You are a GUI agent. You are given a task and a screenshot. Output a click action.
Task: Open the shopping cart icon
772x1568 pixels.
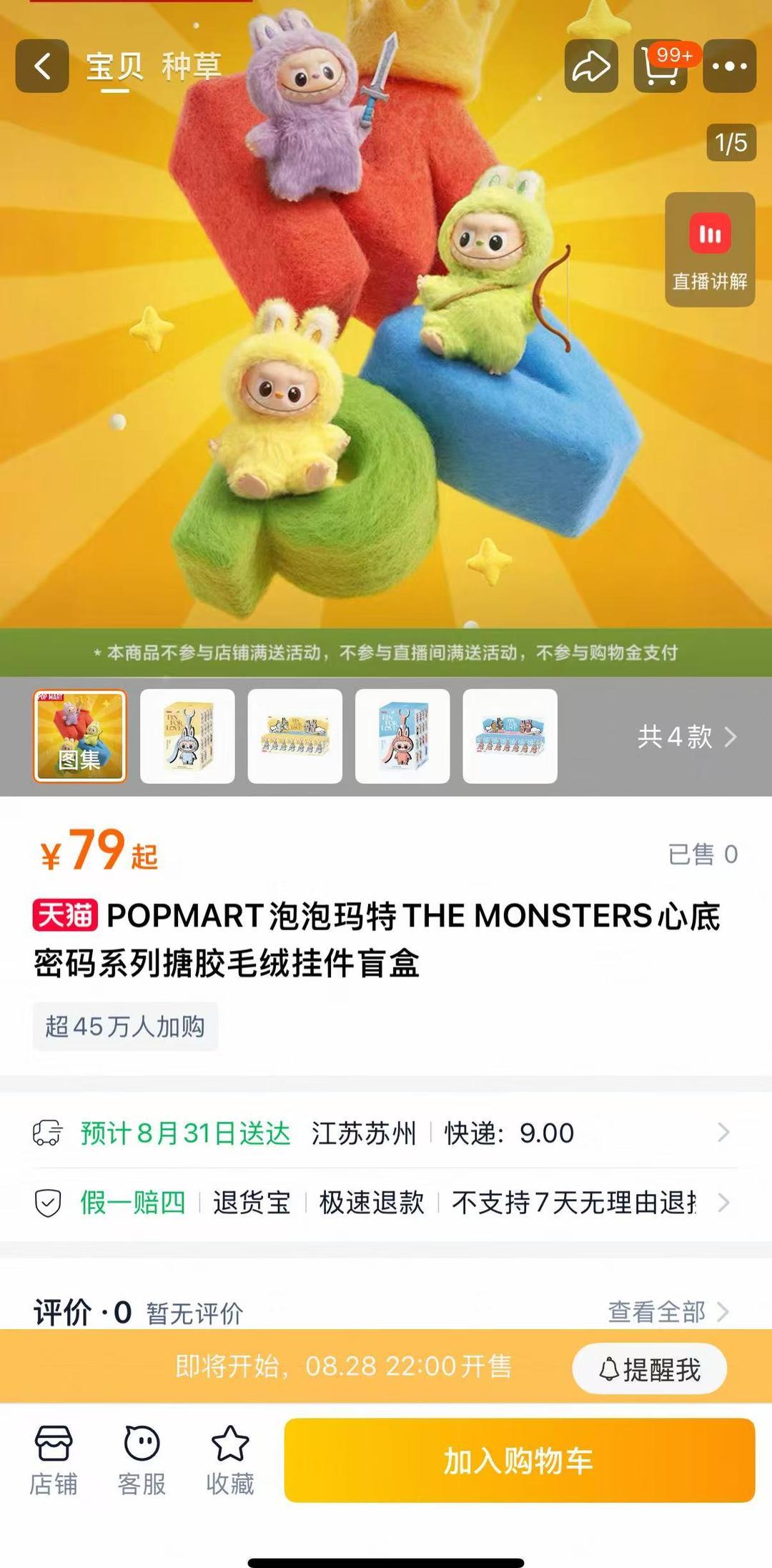[660, 66]
